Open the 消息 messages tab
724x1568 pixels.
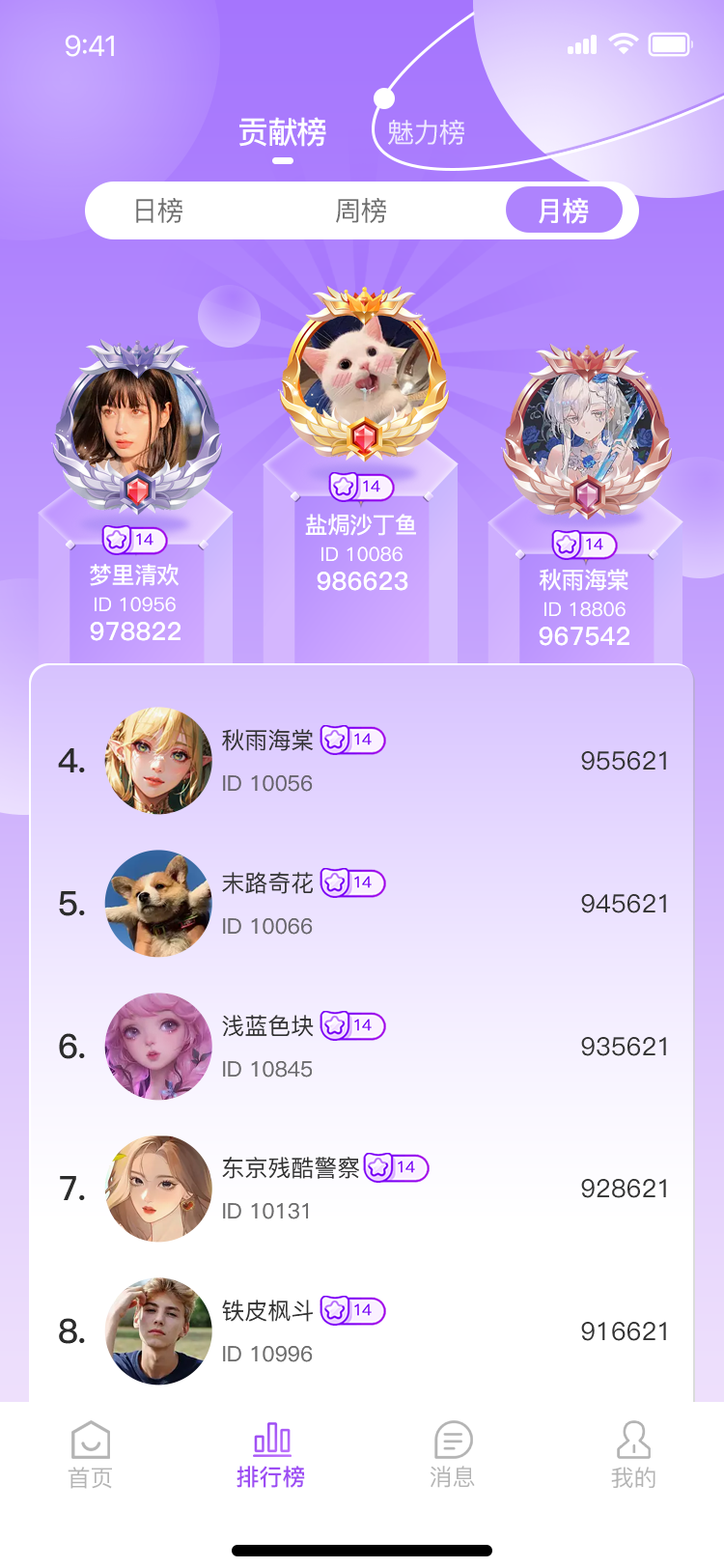click(452, 1455)
